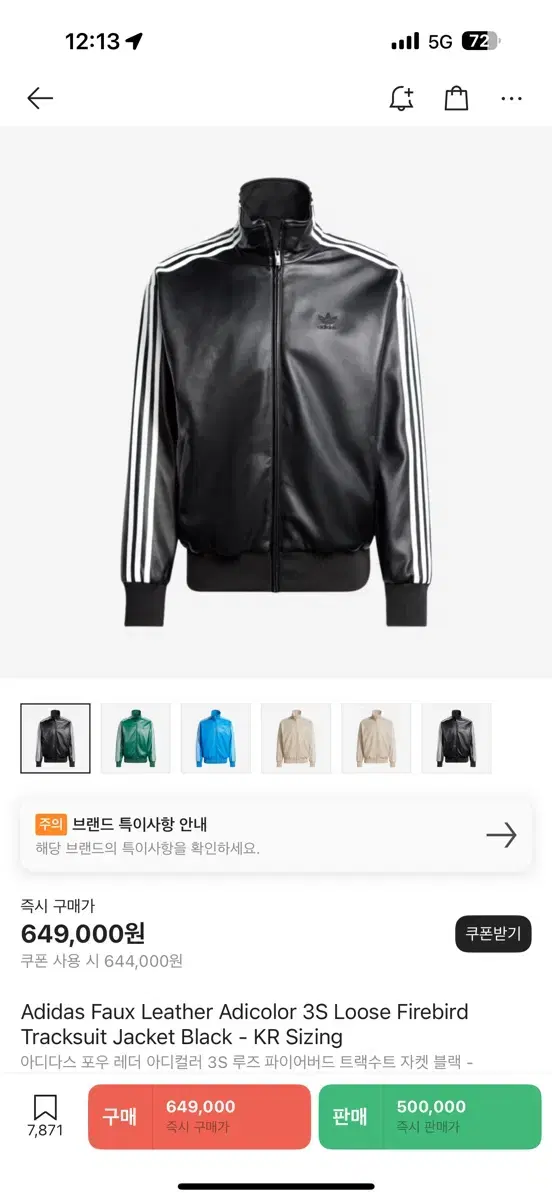Sell now with the 판매 500,000 button
This screenshot has width=552, height=1200.
(x=430, y=1116)
